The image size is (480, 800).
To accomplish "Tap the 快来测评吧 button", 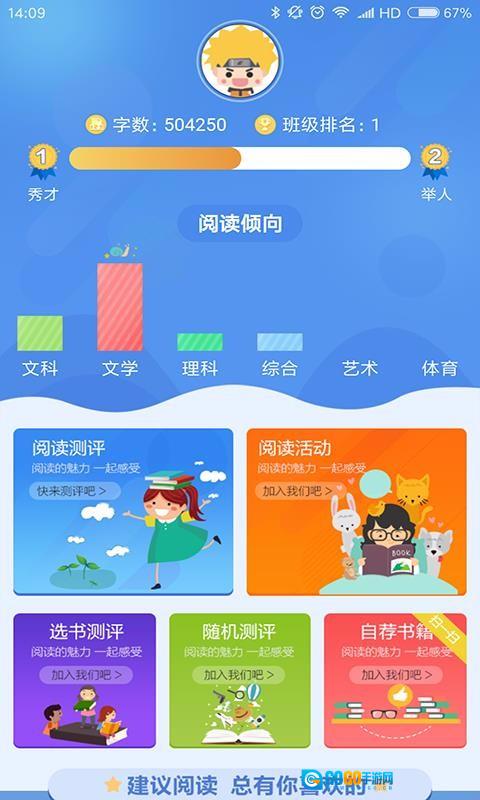I will [75, 491].
